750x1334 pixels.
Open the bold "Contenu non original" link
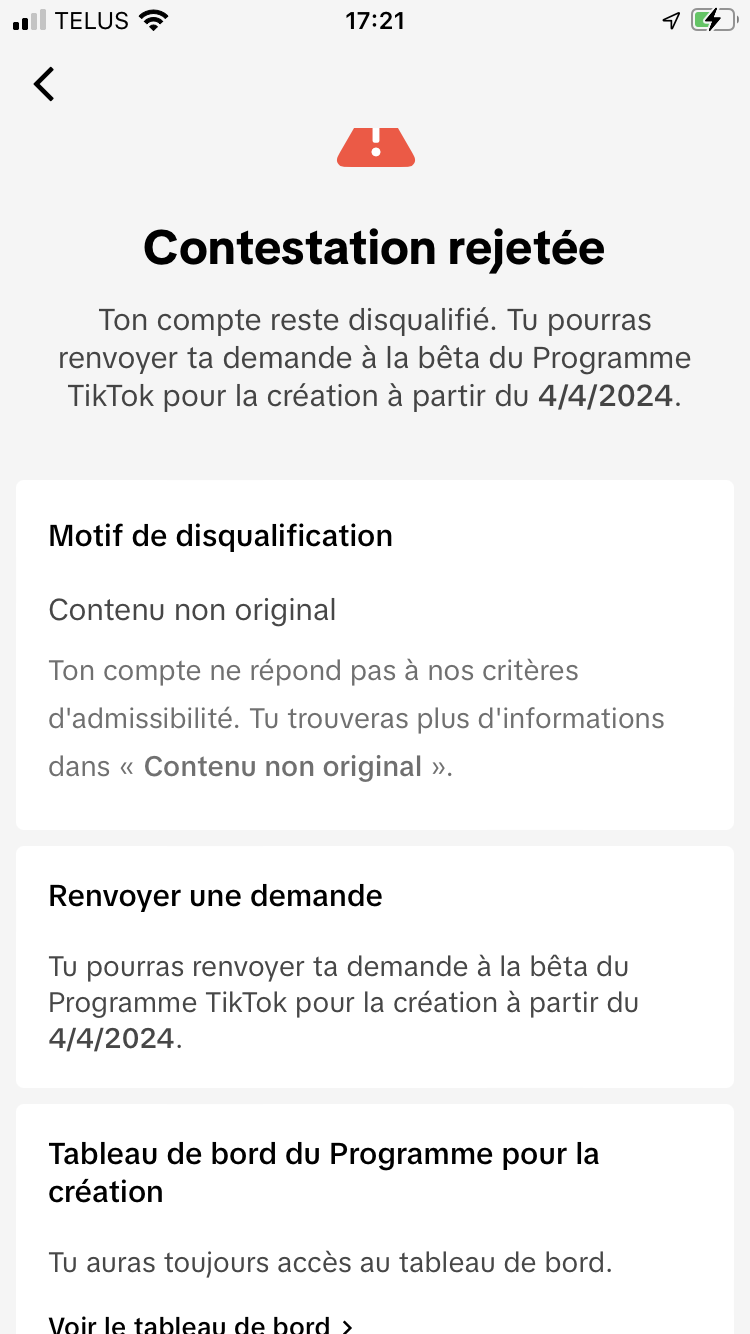pyautogui.click(x=283, y=767)
